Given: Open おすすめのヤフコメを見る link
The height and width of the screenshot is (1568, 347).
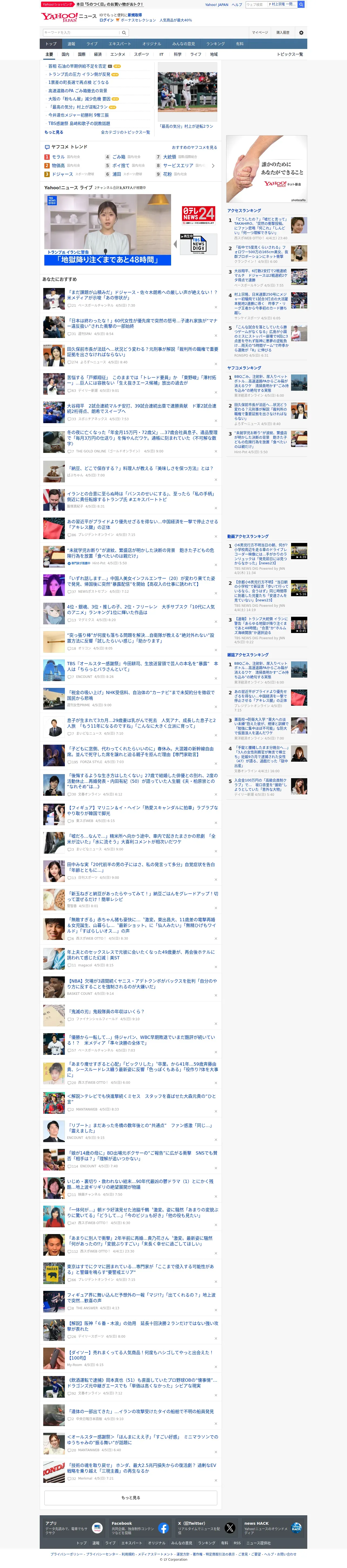Looking at the screenshot, I should tap(194, 147).
